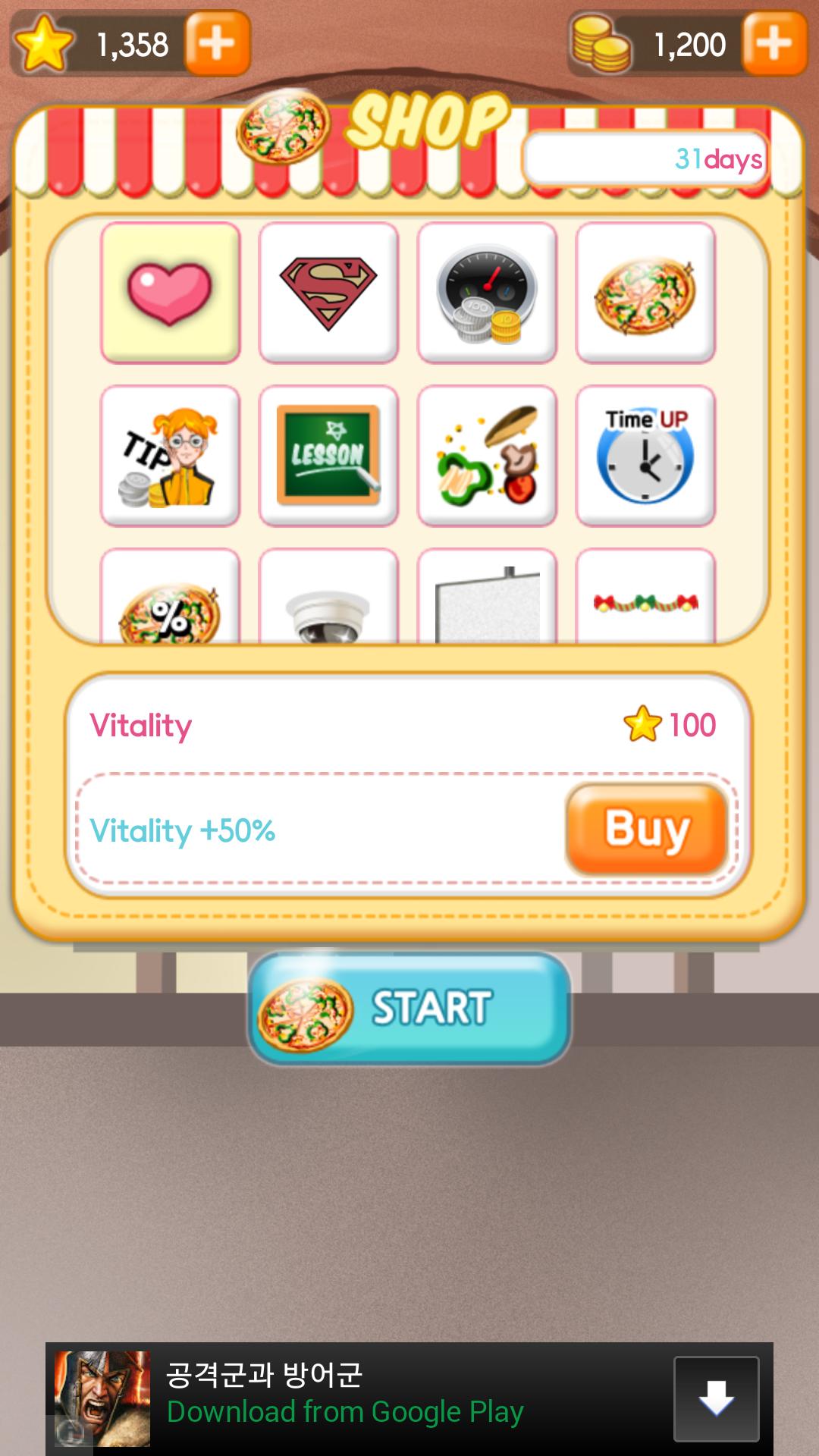Tap the plus beside the star count

coord(218,43)
